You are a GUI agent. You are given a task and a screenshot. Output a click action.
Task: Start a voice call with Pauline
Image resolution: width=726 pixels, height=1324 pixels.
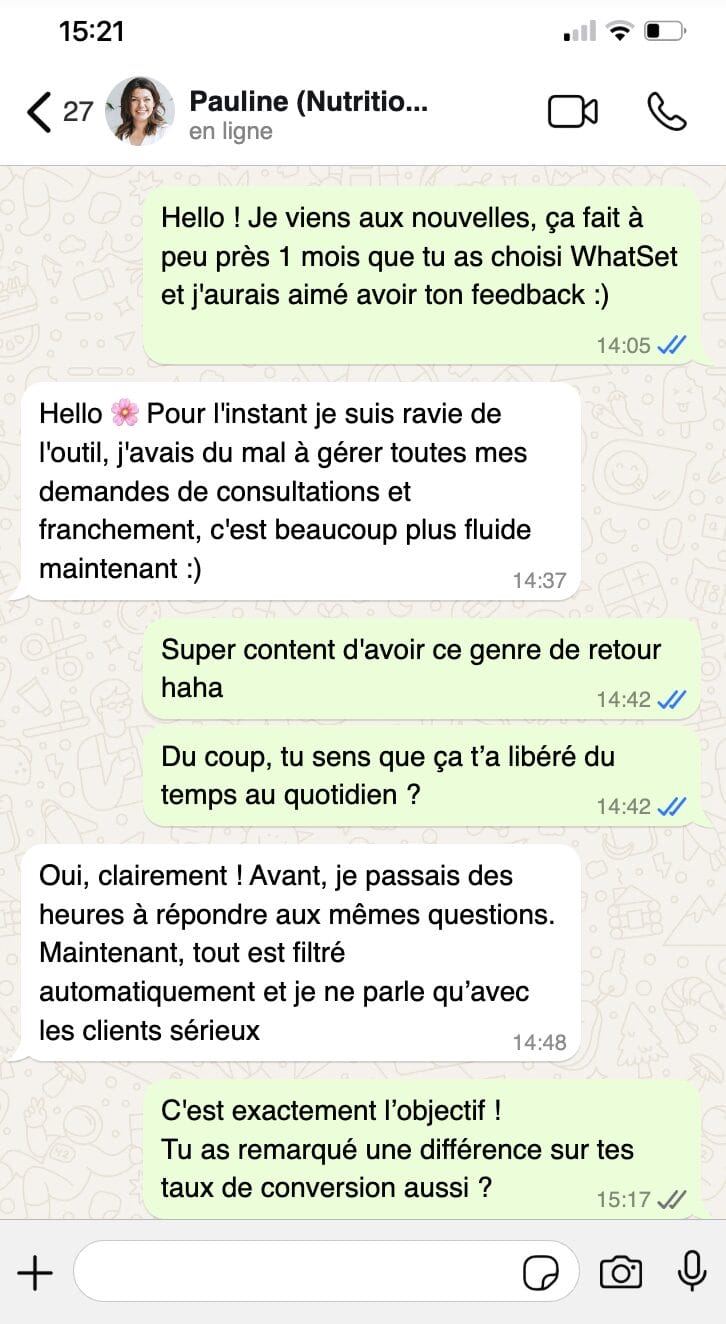click(x=666, y=112)
